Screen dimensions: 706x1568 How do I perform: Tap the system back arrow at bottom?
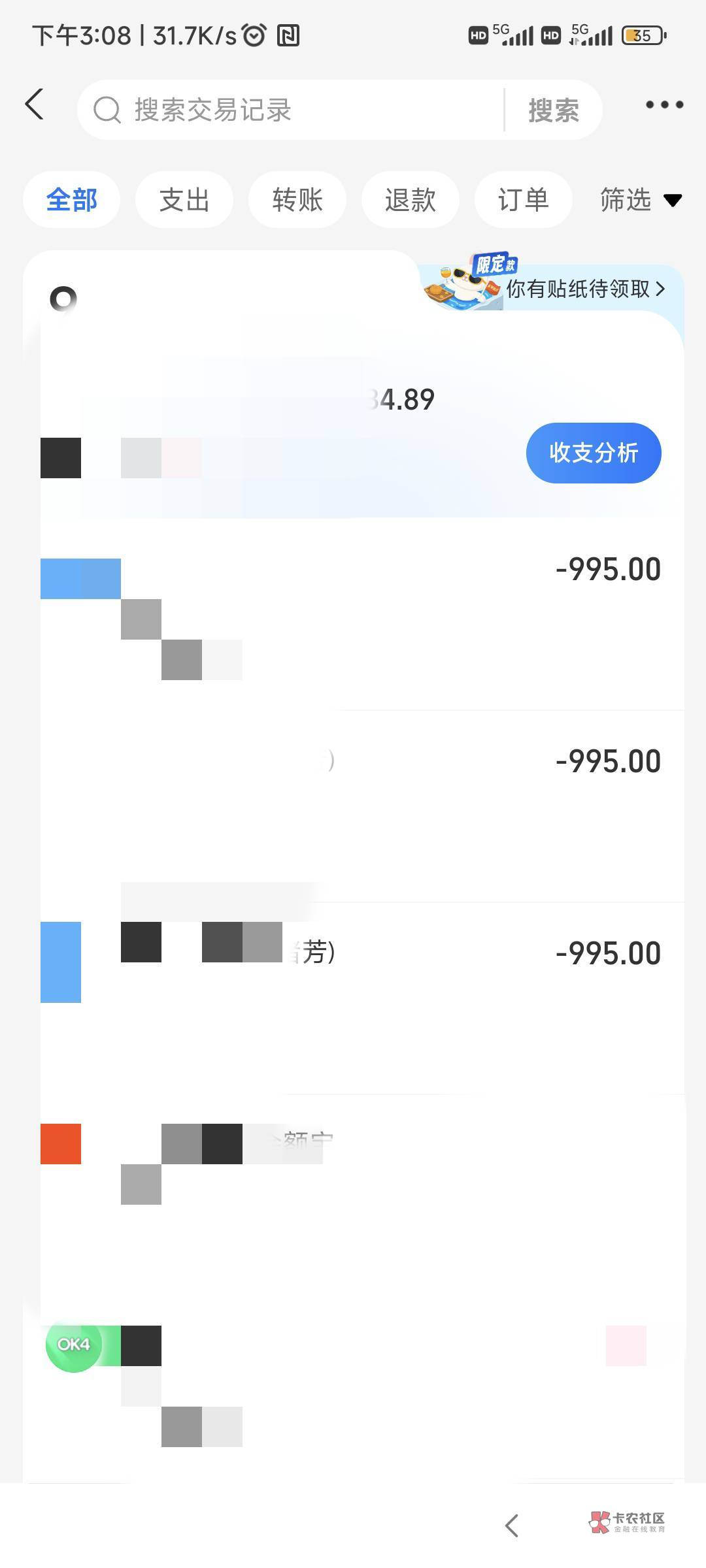(512, 1526)
